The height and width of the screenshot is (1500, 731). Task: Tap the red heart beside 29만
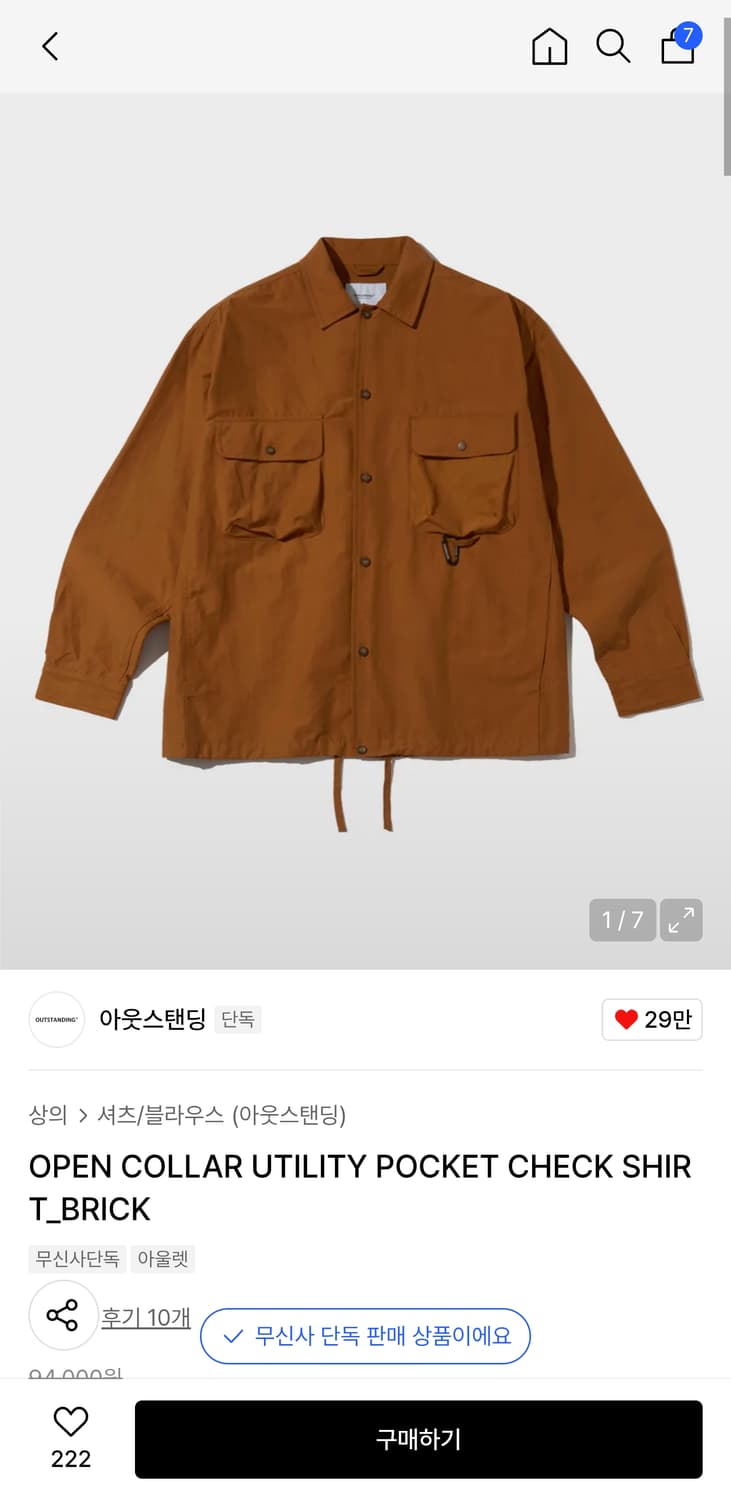click(627, 1019)
